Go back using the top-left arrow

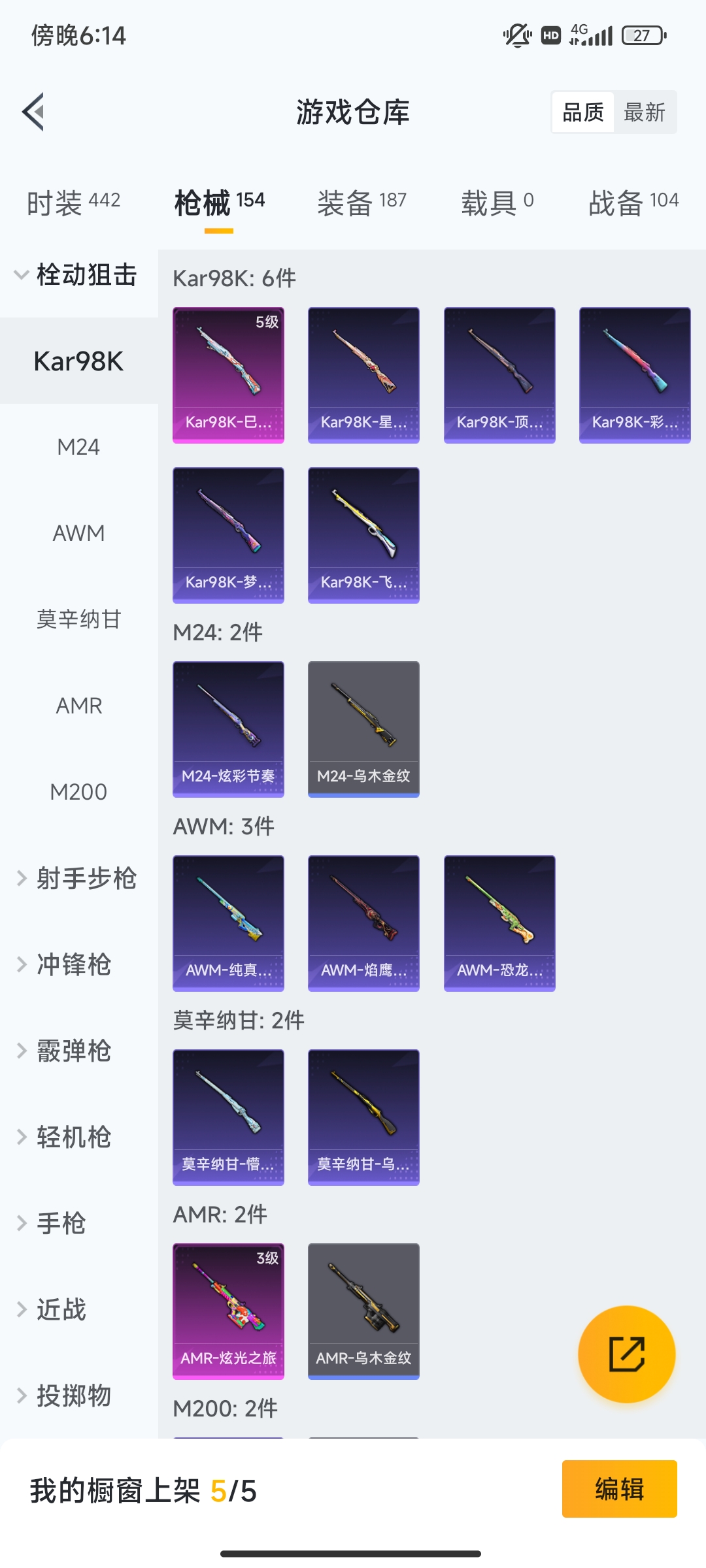pos(33,112)
